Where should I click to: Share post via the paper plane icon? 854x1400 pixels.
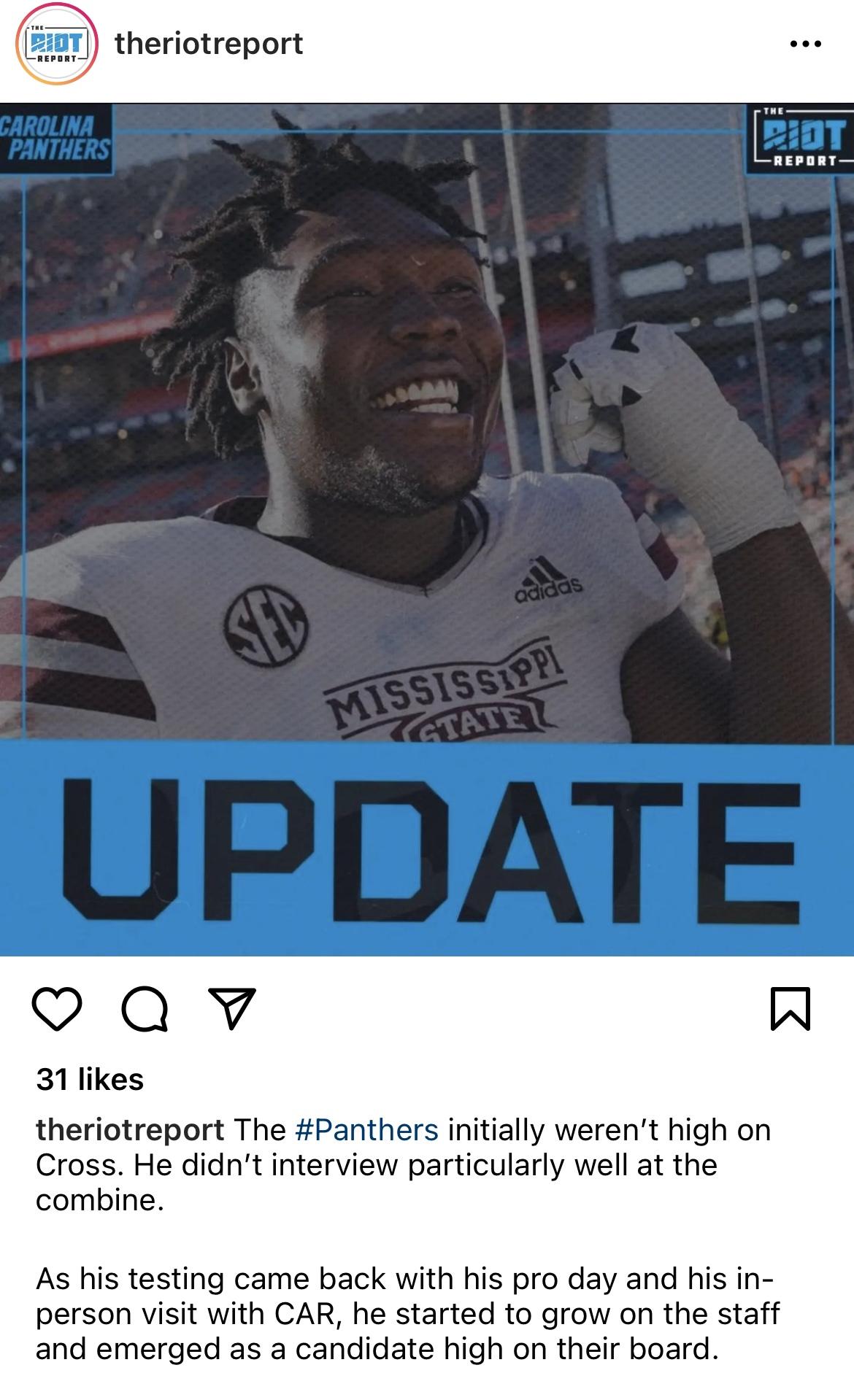(232, 1008)
